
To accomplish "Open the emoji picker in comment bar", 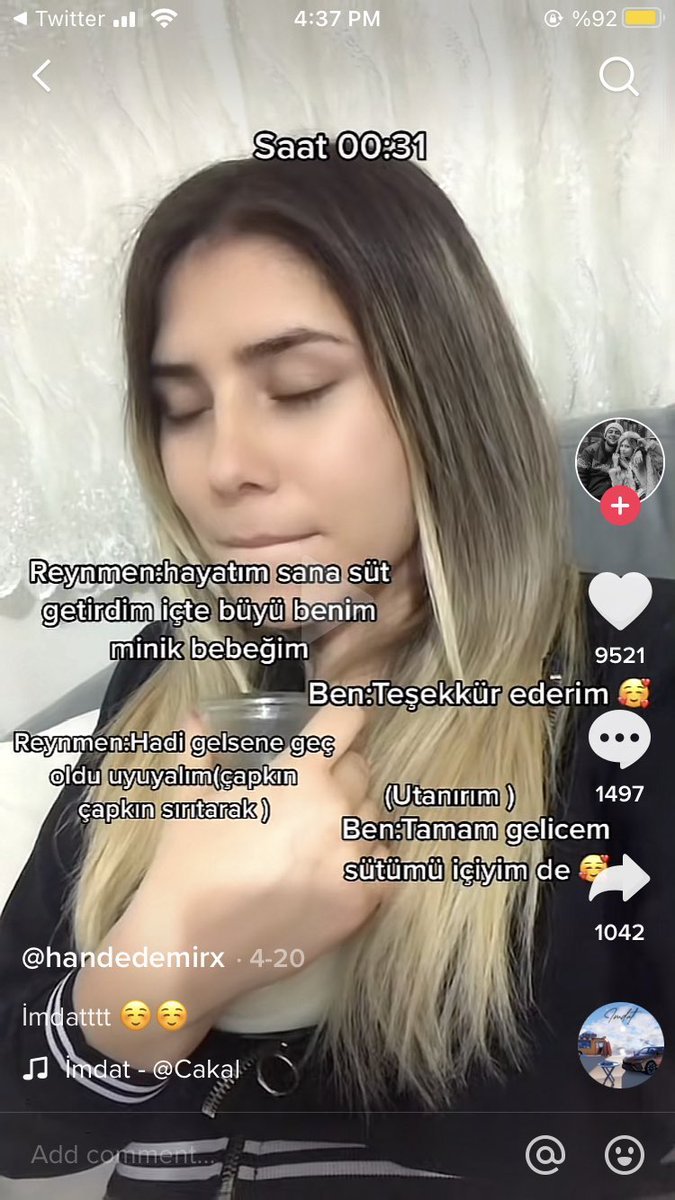I will pyautogui.click(x=624, y=1155).
